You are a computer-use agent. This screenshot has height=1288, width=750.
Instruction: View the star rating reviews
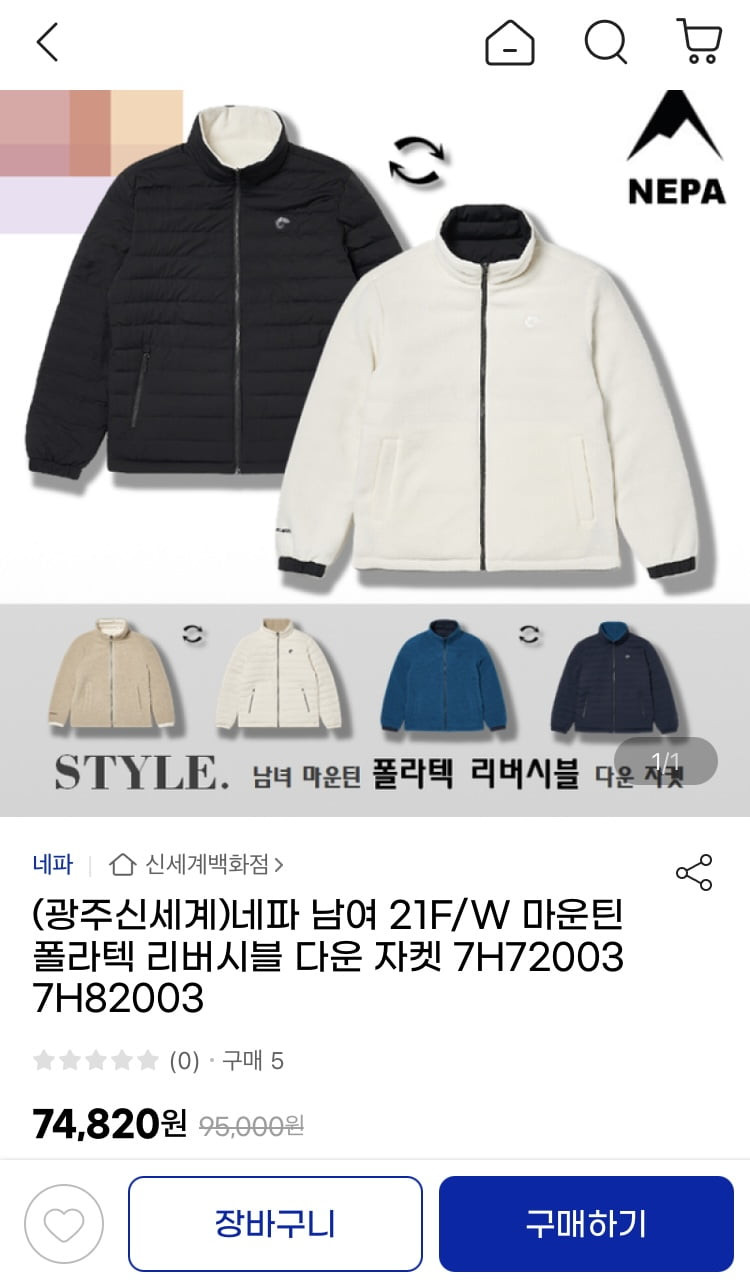coord(96,1061)
